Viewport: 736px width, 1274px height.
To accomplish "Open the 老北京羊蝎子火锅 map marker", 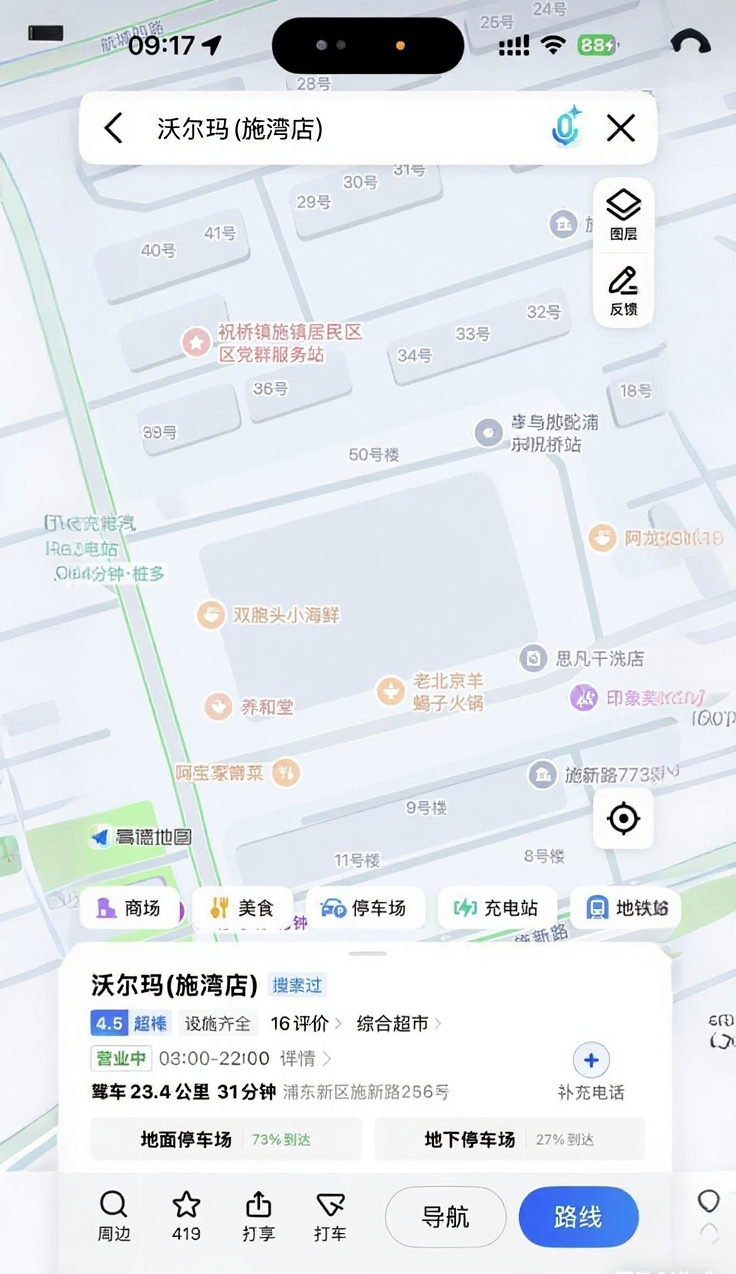I will pyautogui.click(x=391, y=692).
